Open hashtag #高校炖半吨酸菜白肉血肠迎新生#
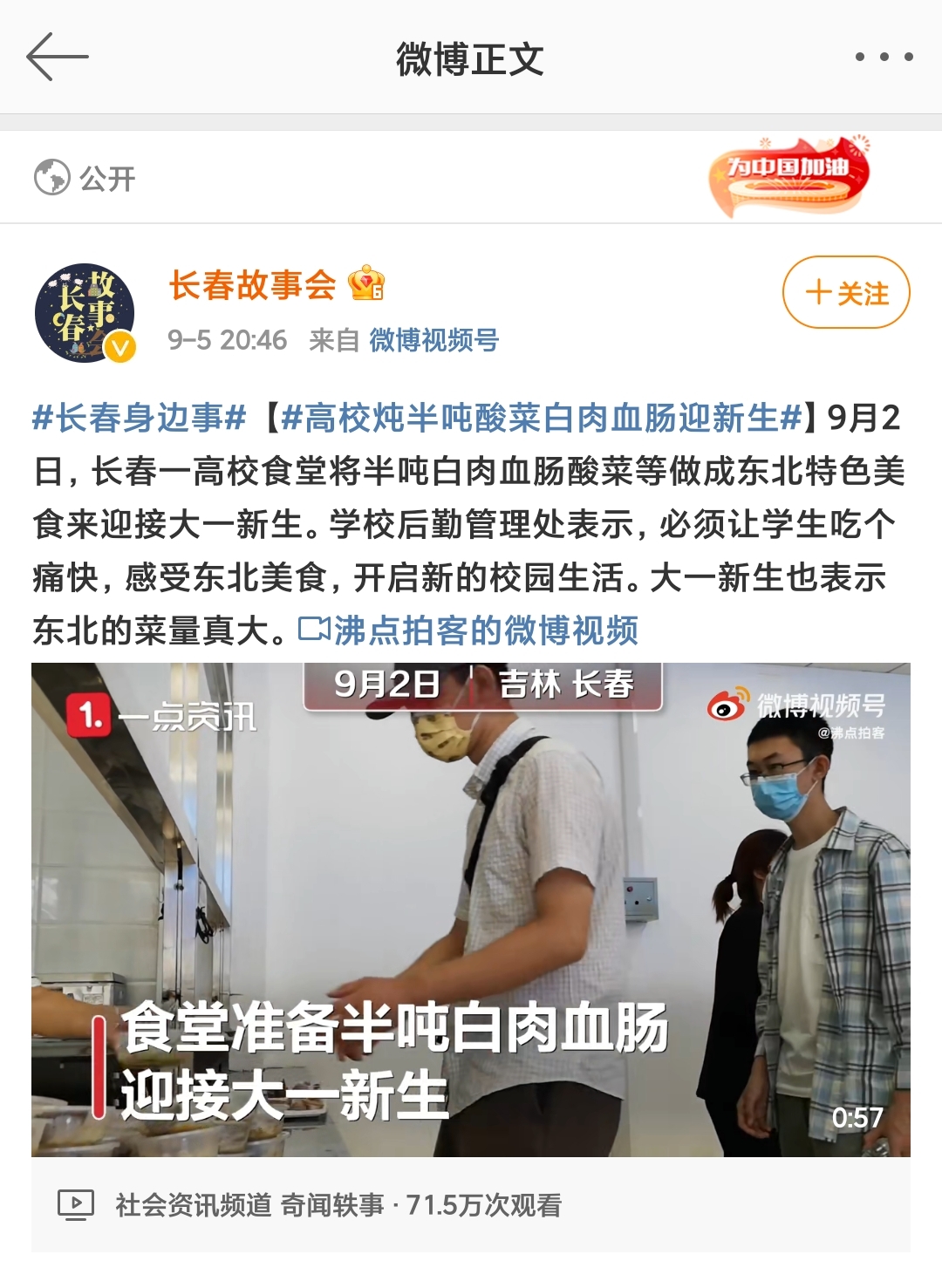 pos(541,419)
